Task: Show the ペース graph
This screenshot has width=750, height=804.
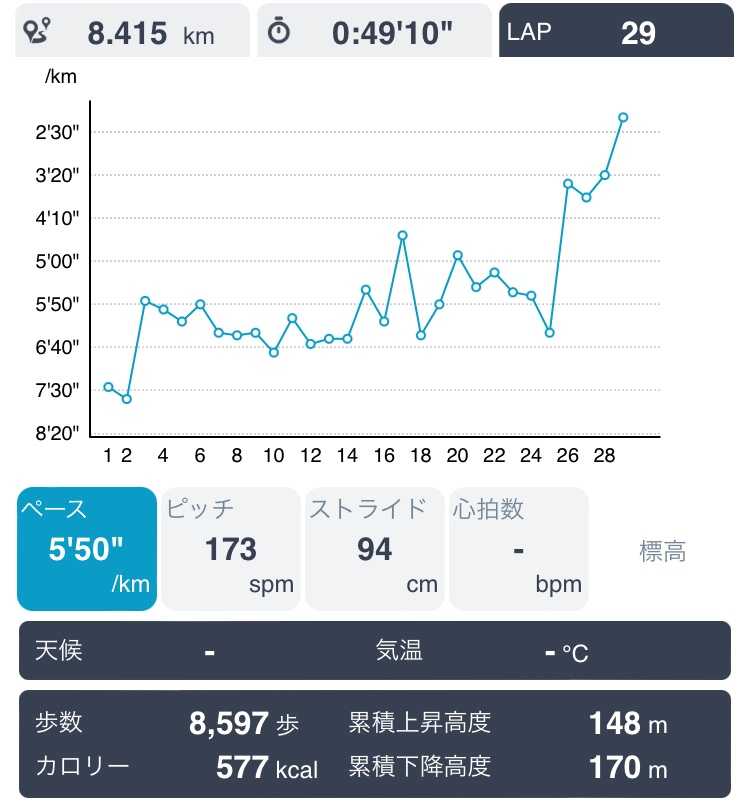Action: 87,549
